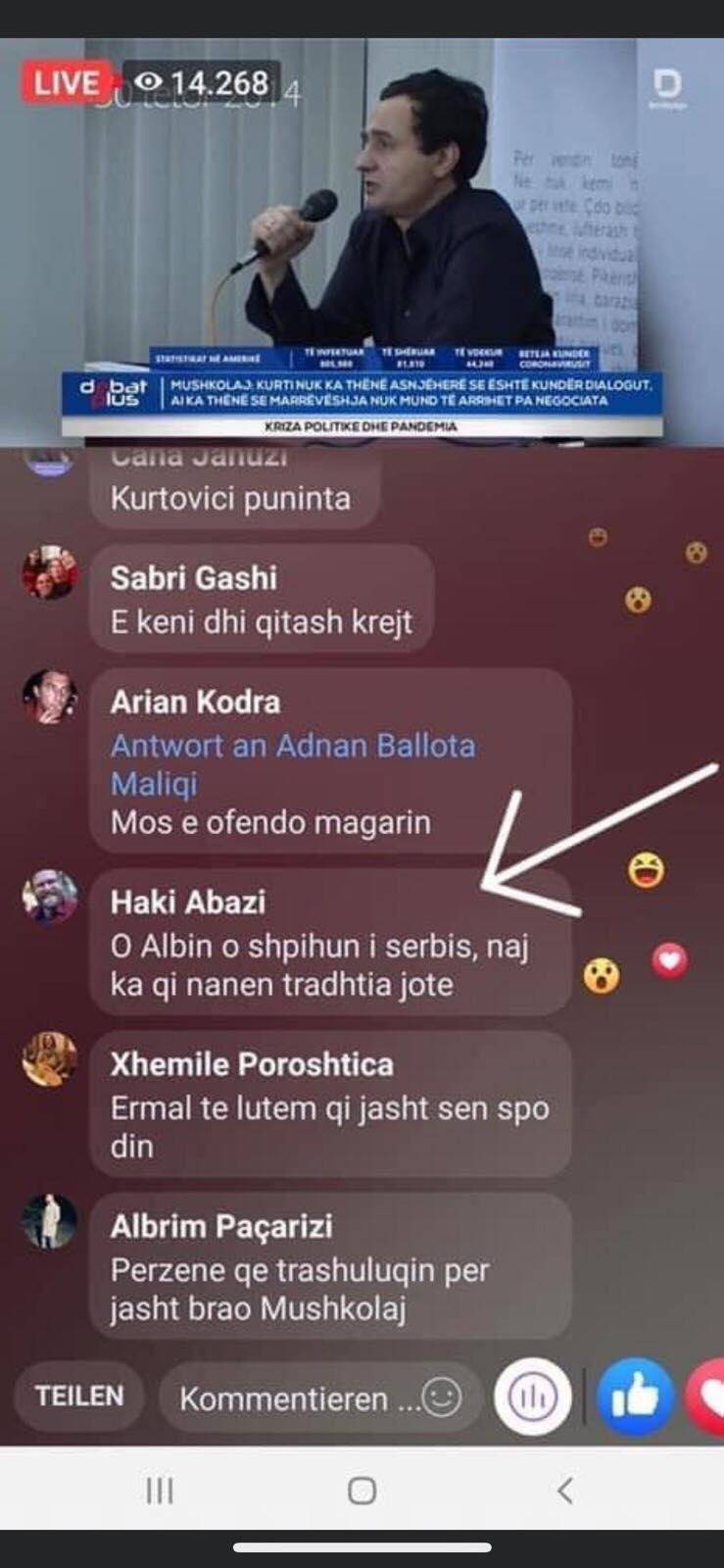Image resolution: width=724 pixels, height=1568 pixels.
Task: Open Albrim Paçarizi's profile name
Action: [220, 1226]
